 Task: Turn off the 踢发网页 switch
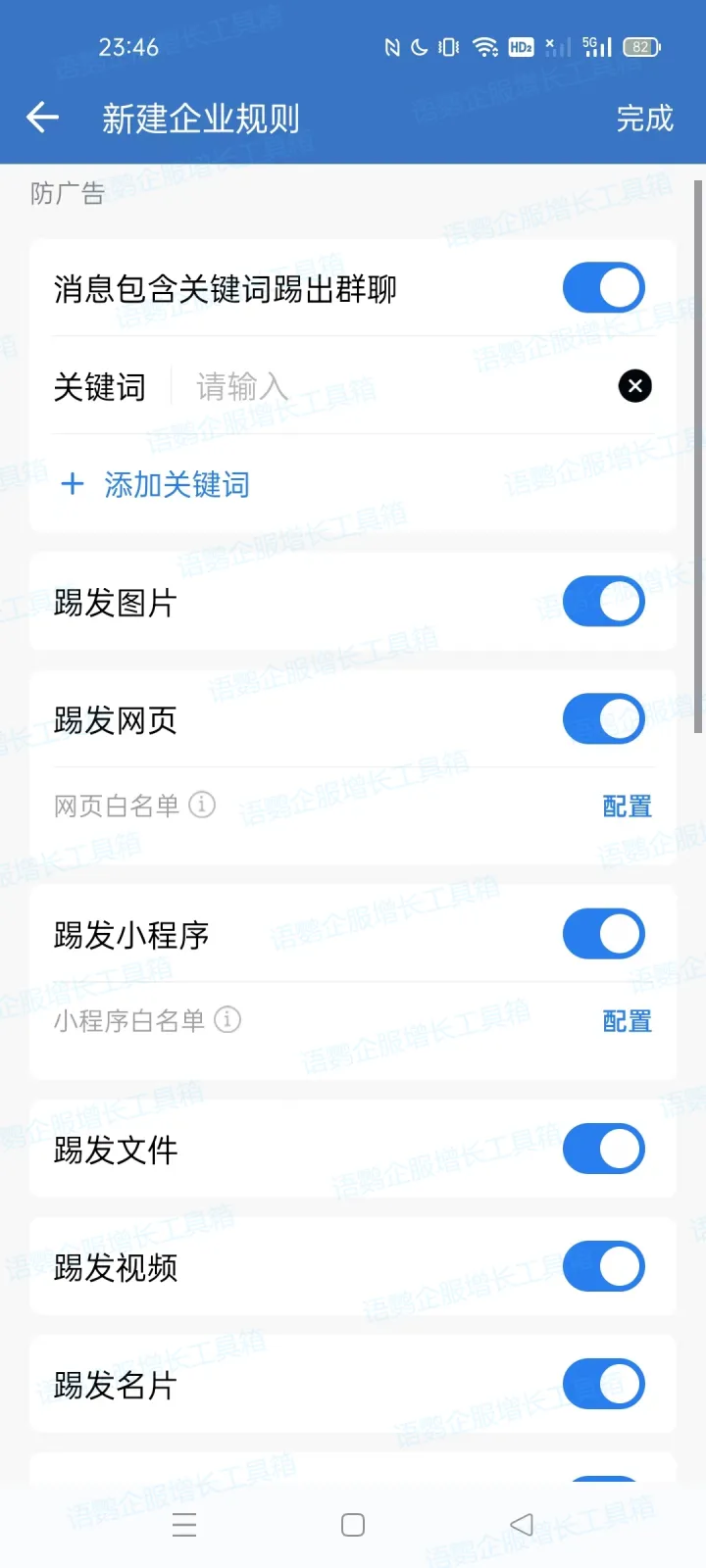click(603, 719)
